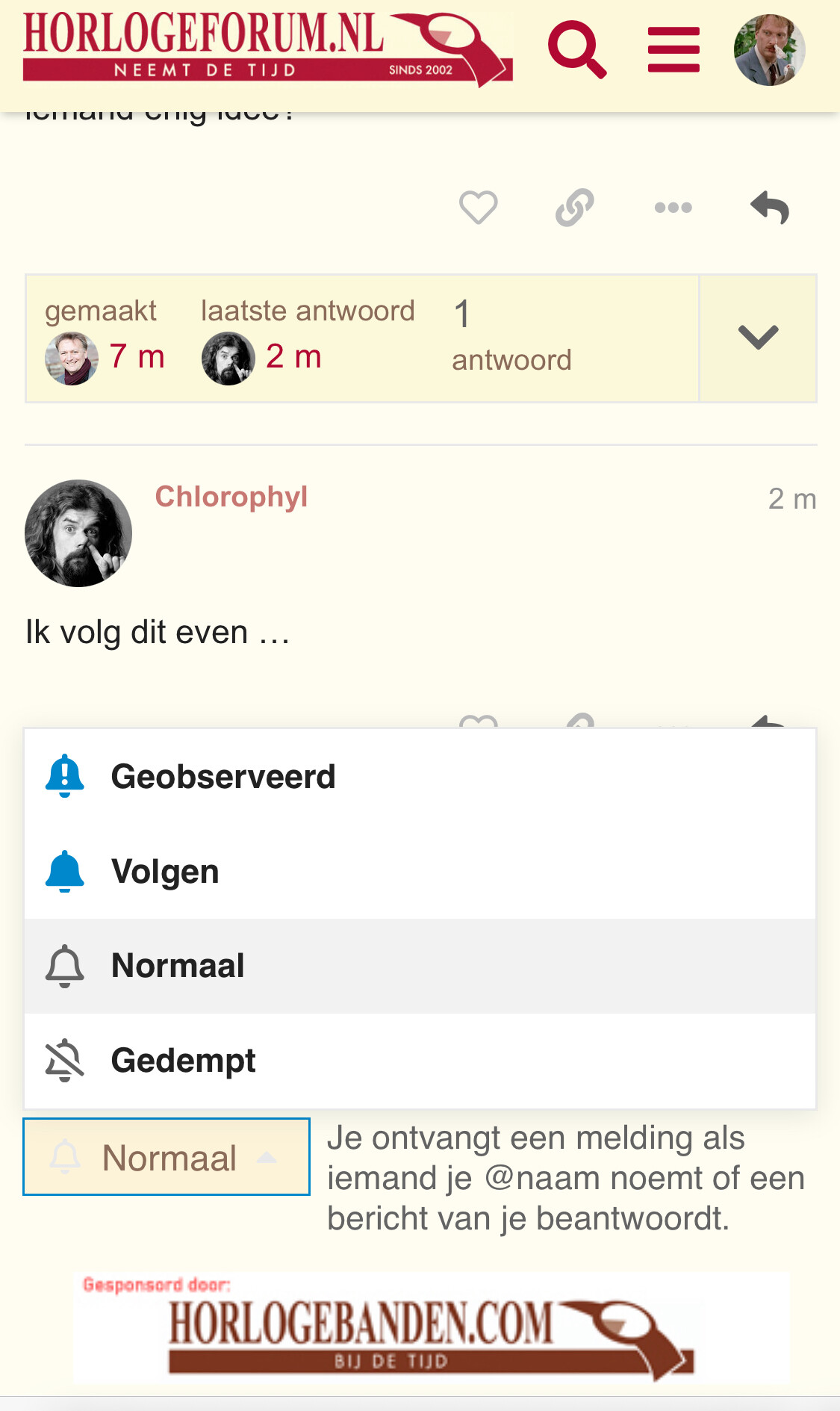Select the Geobserveerd notification level

pos(420,777)
